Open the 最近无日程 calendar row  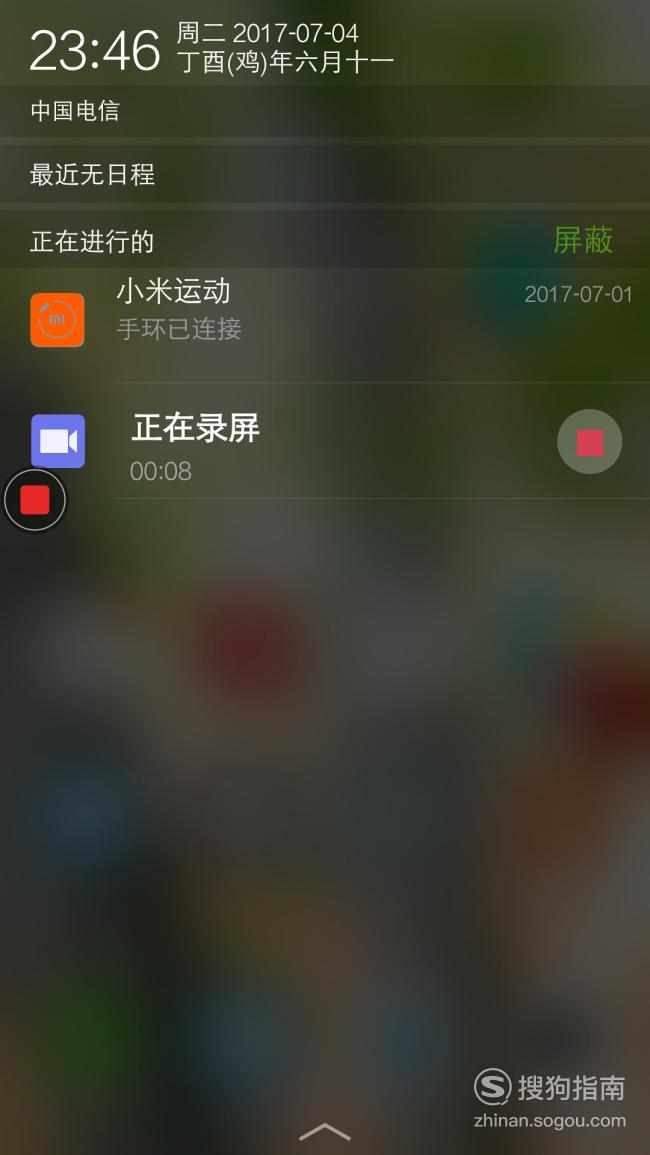coord(325,175)
